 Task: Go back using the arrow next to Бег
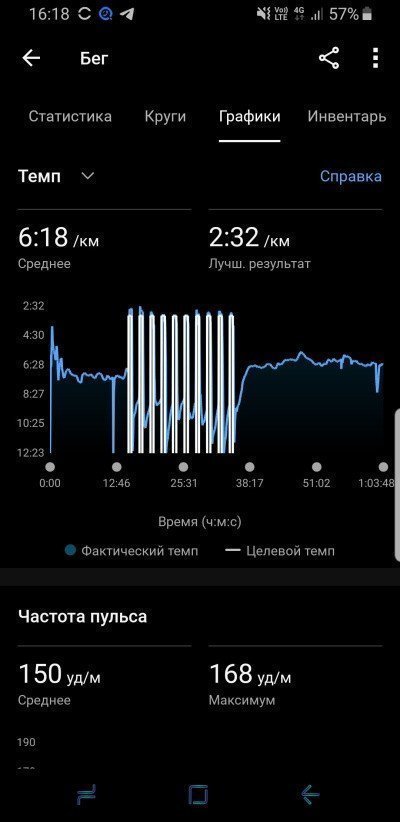coord(31,58)
